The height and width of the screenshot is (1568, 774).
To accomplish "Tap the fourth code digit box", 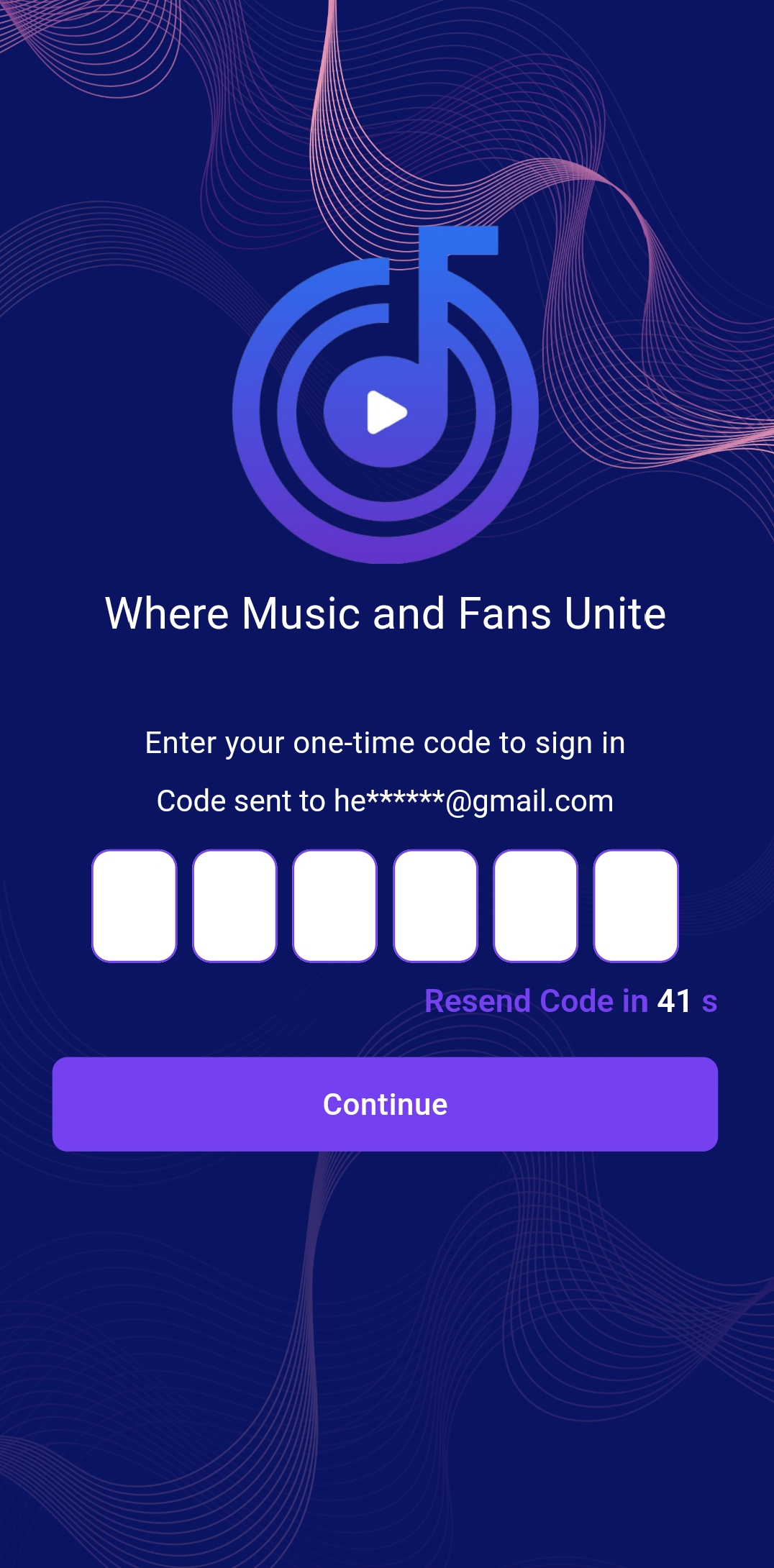I will click(435, 906).
